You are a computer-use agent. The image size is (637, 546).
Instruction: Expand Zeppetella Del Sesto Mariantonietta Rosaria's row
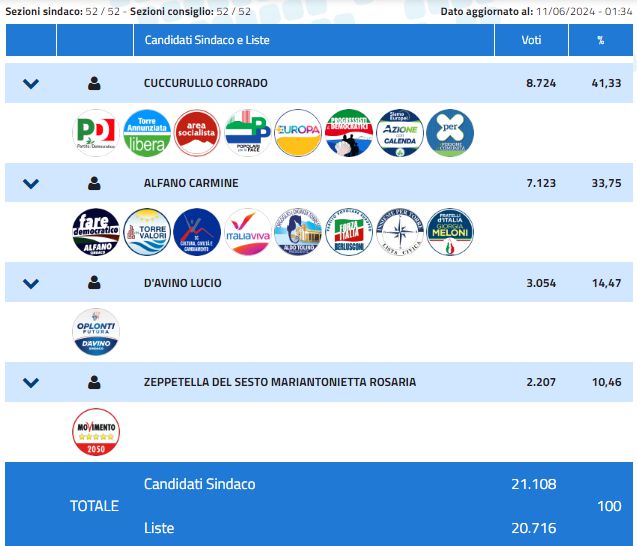[x=31, y=382]
